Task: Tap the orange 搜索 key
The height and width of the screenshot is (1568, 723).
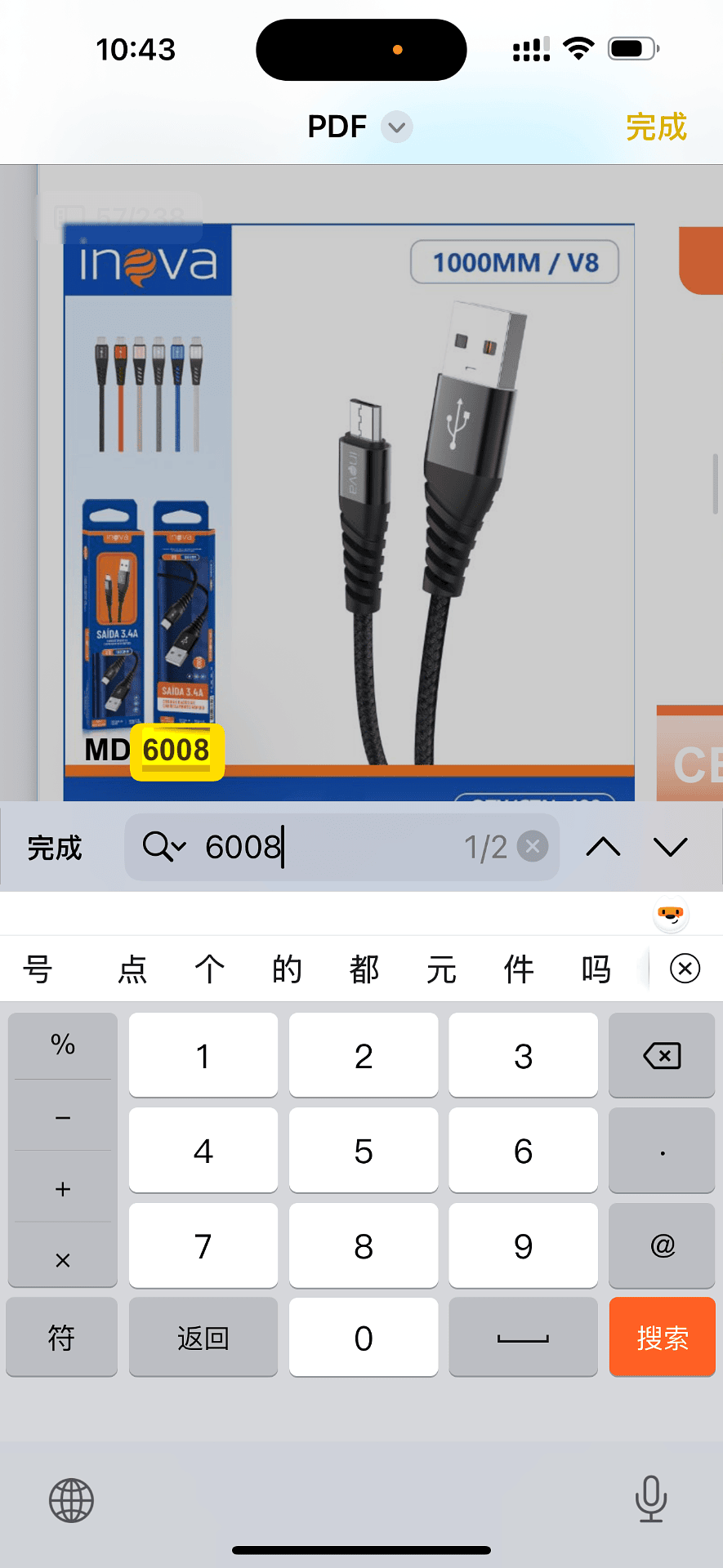Action: [662, 1338]
